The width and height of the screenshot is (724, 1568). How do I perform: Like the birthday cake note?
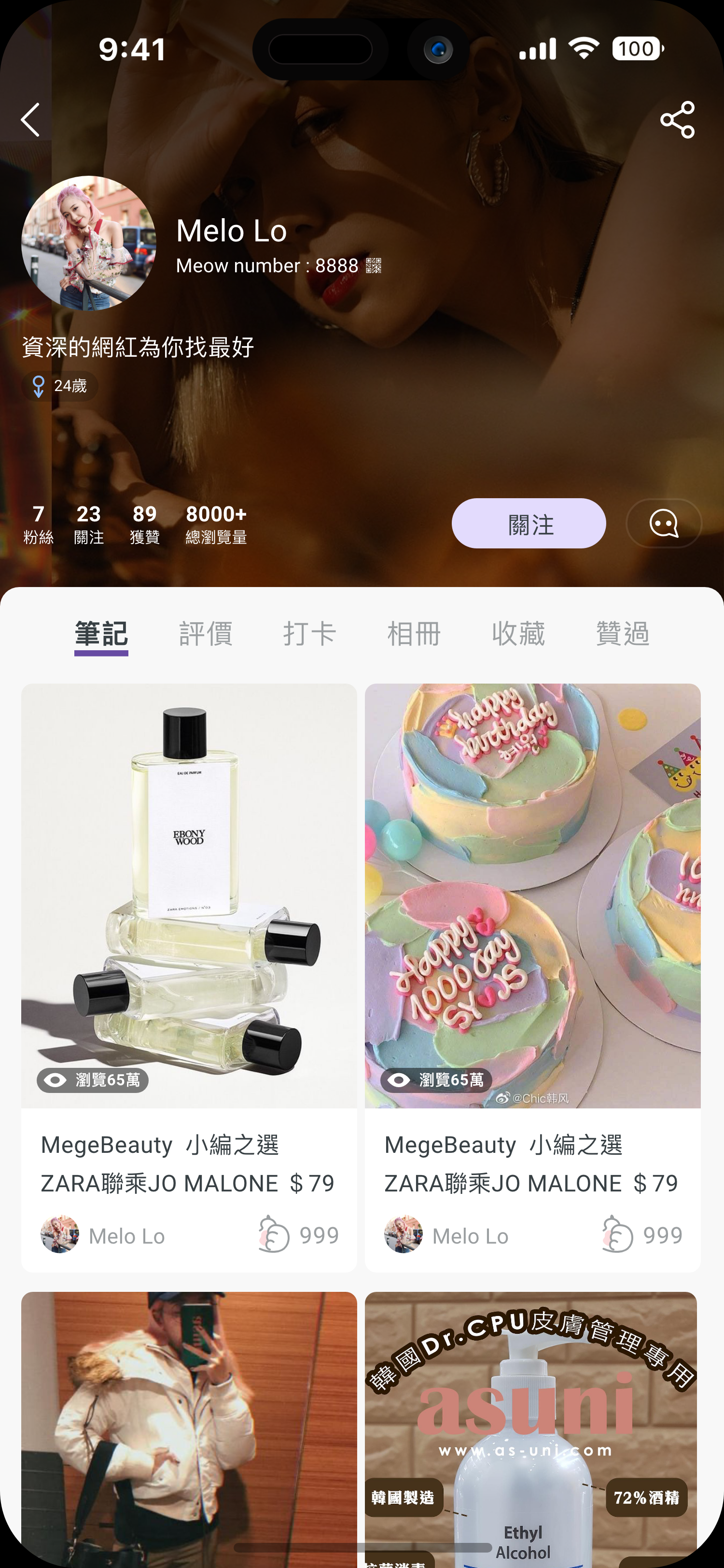coord(642,1235)
